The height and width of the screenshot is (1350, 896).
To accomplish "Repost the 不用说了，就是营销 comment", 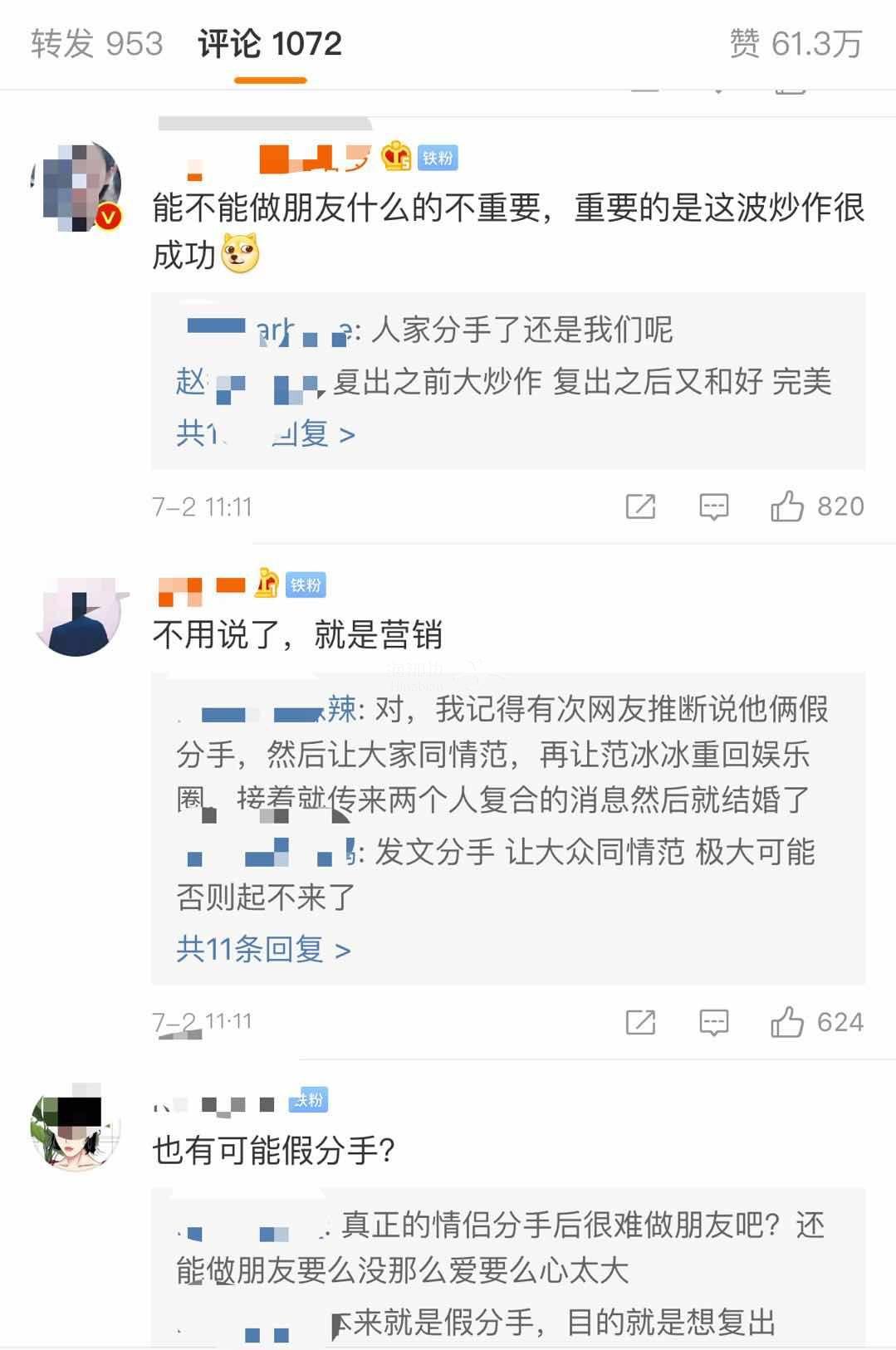I will pos(640,1022).
